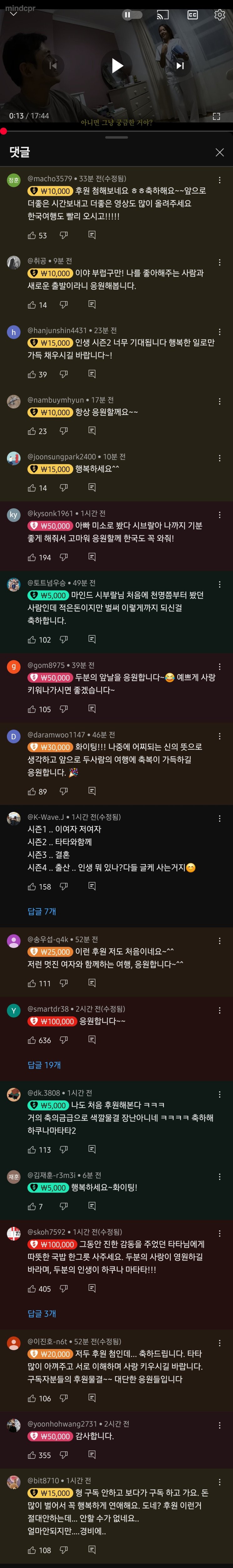Play the video
The image size is (233, 1568).
click(117, 65)
